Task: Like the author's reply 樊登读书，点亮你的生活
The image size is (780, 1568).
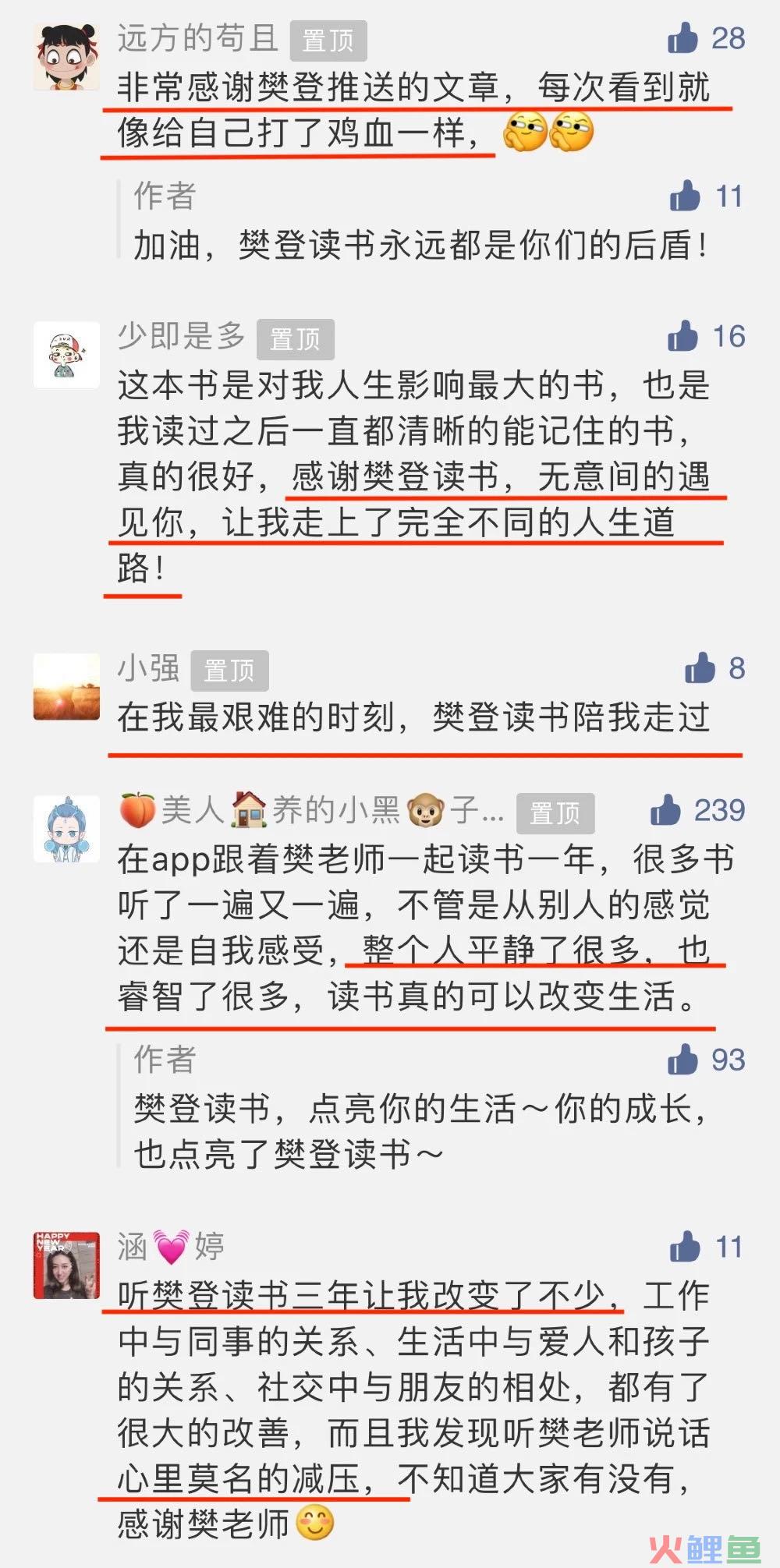Action: click(683, 1060)
